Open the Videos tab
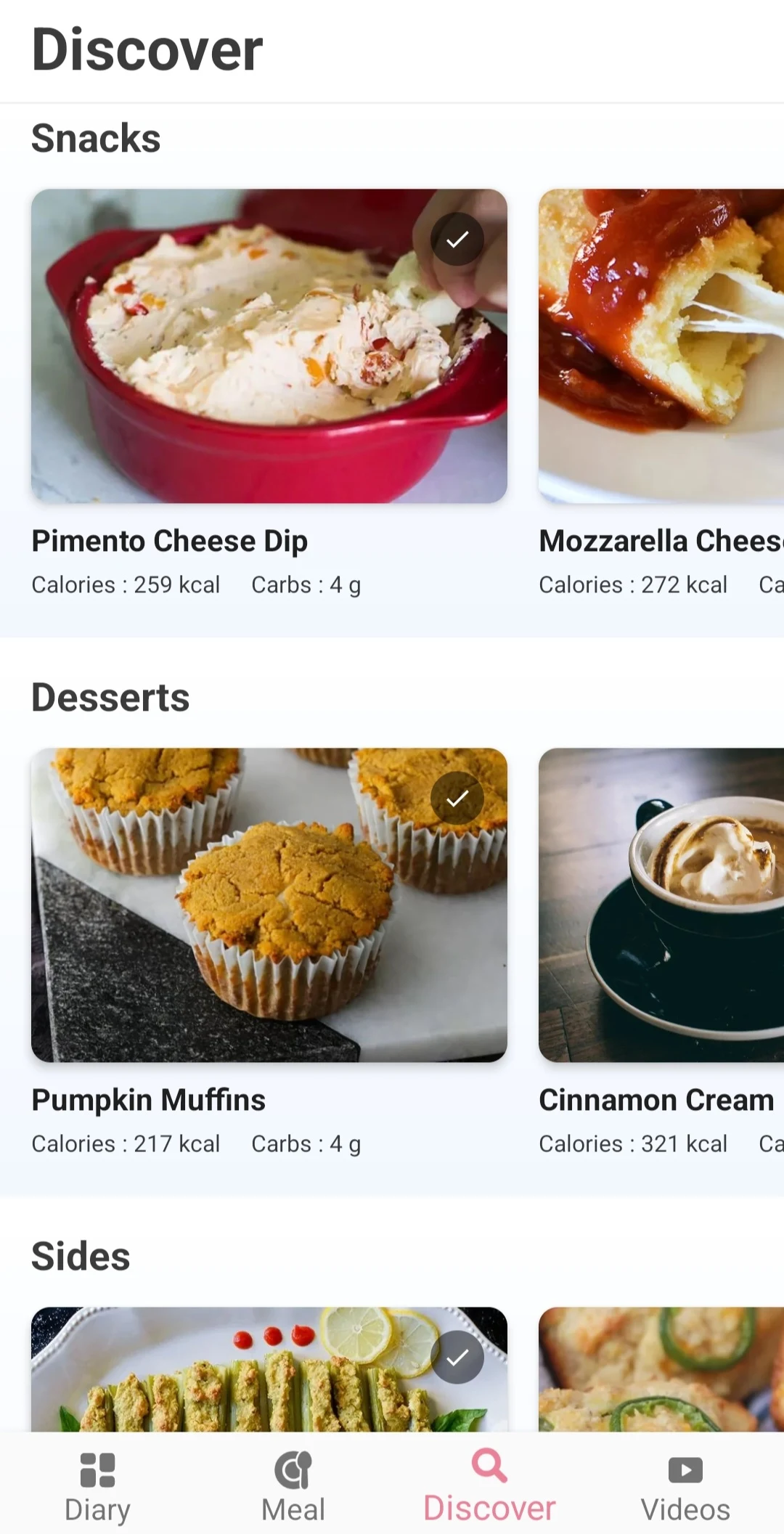Screen dimensions: 784x1534 (685, 1486)
